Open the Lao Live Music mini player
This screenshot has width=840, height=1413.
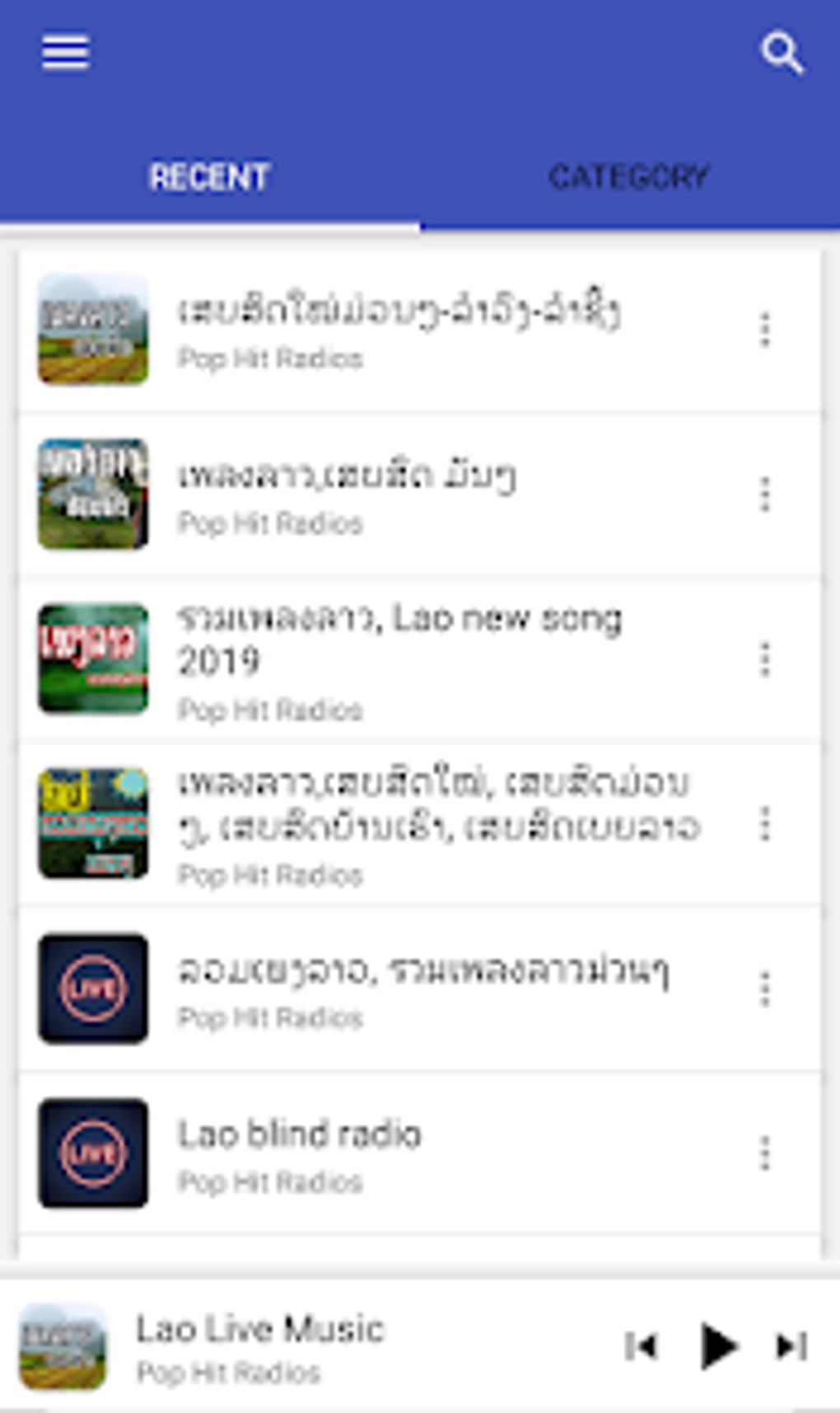[x=259, y=1346]
